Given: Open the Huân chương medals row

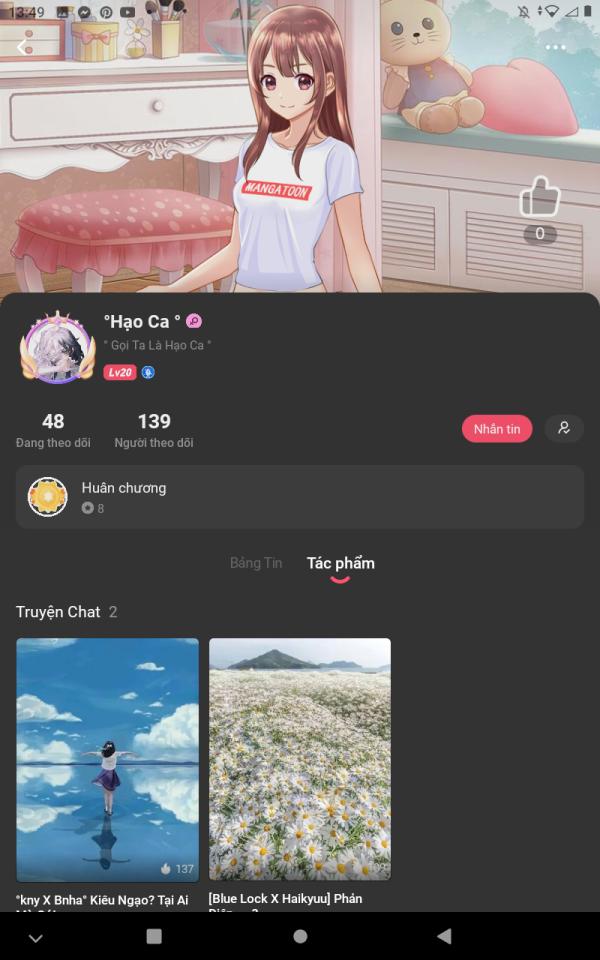Looking at the screenshot, I should 299,497.
